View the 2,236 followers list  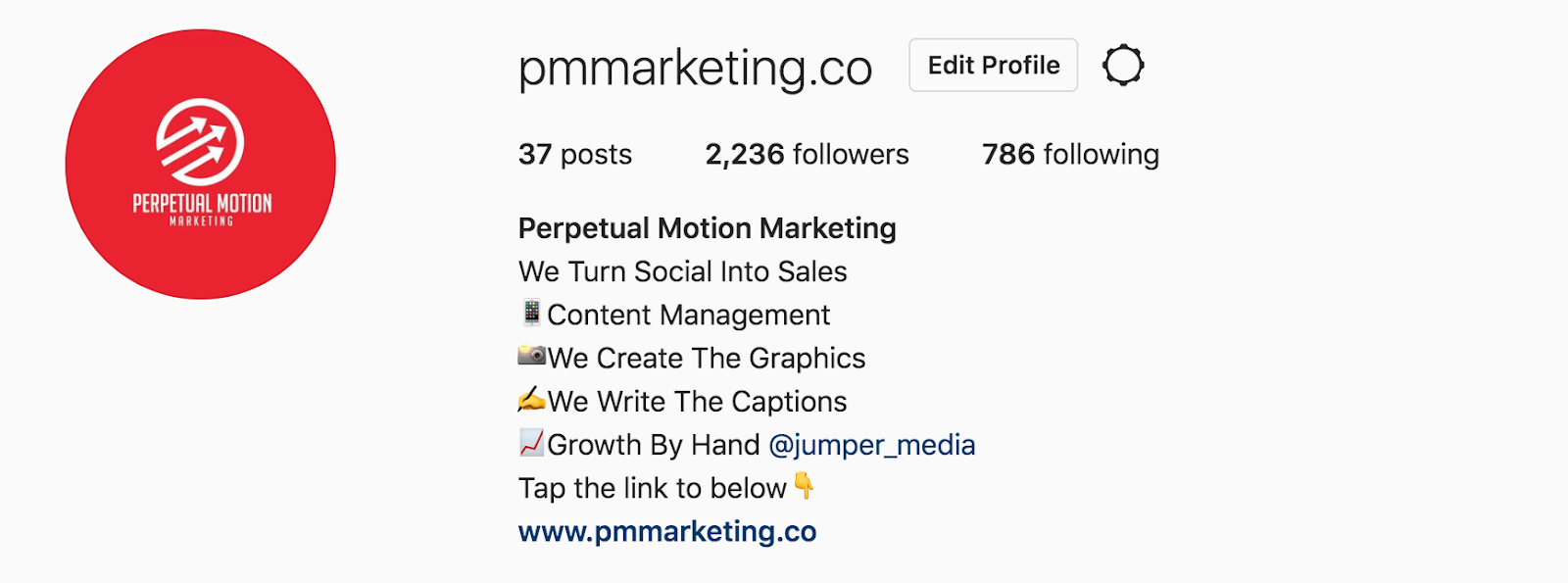pyautogui.click(x=807, y=155)
